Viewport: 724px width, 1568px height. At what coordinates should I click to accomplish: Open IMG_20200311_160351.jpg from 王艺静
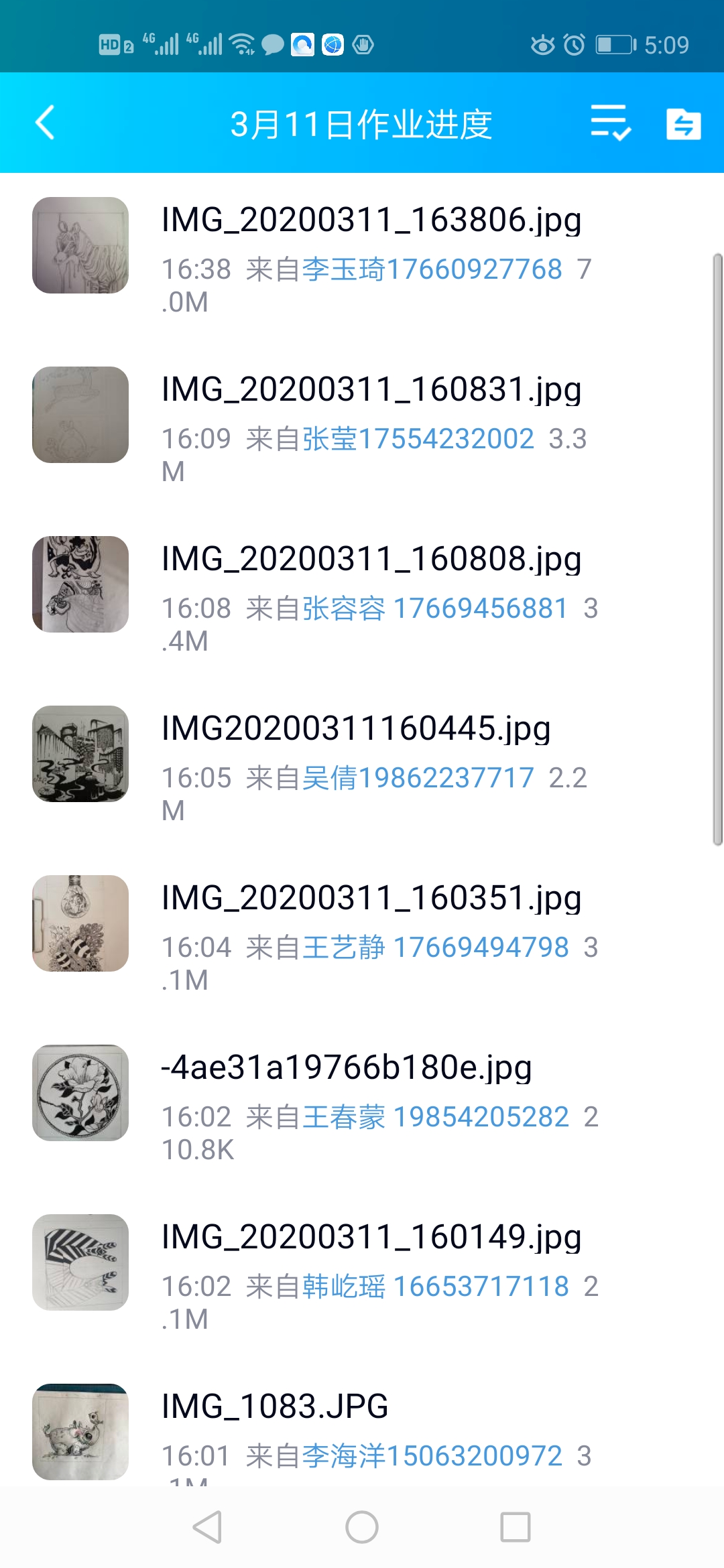click(x=371, y=899)
